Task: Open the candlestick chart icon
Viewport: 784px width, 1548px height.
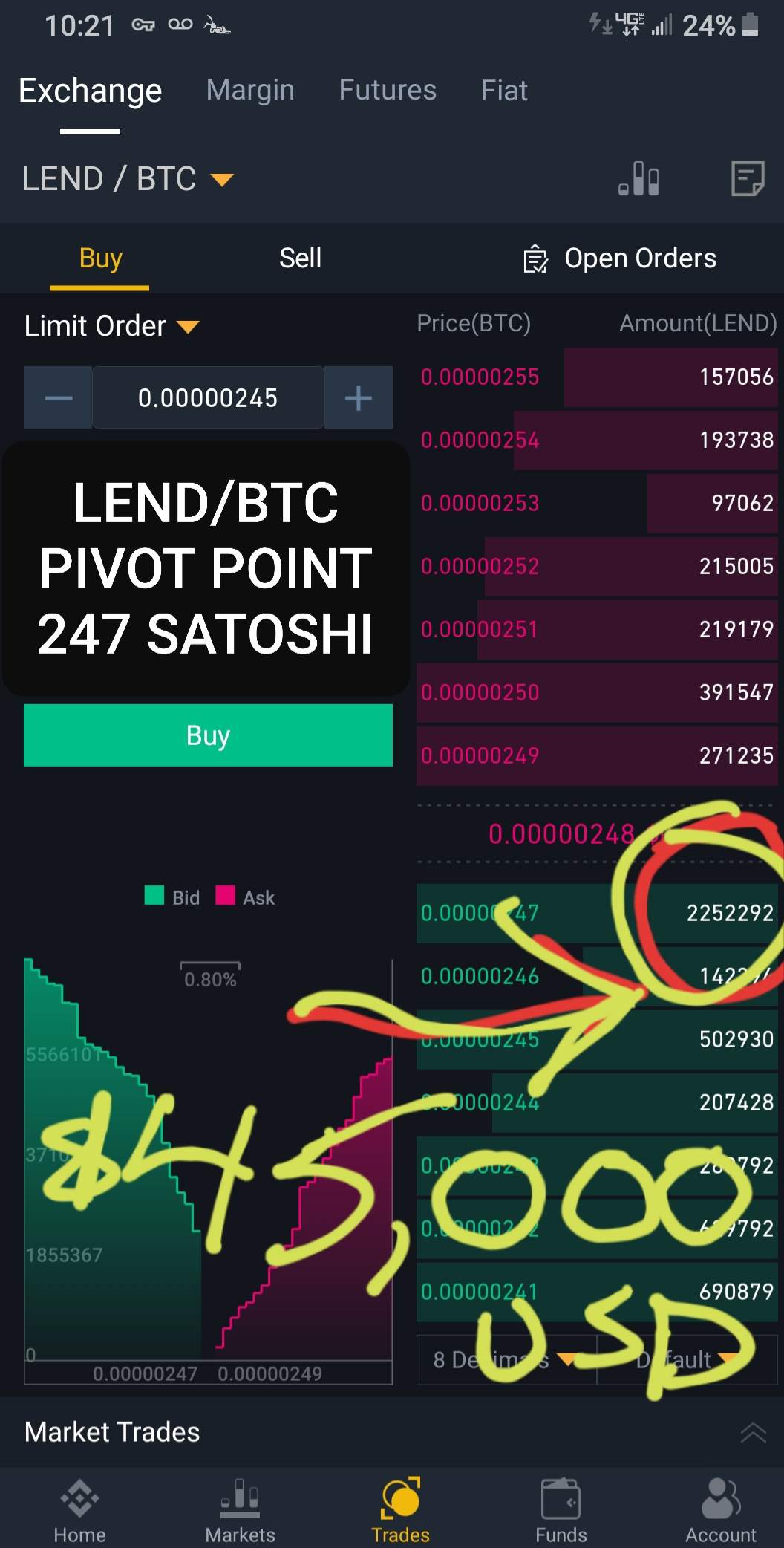Action: tap(639, 179)
